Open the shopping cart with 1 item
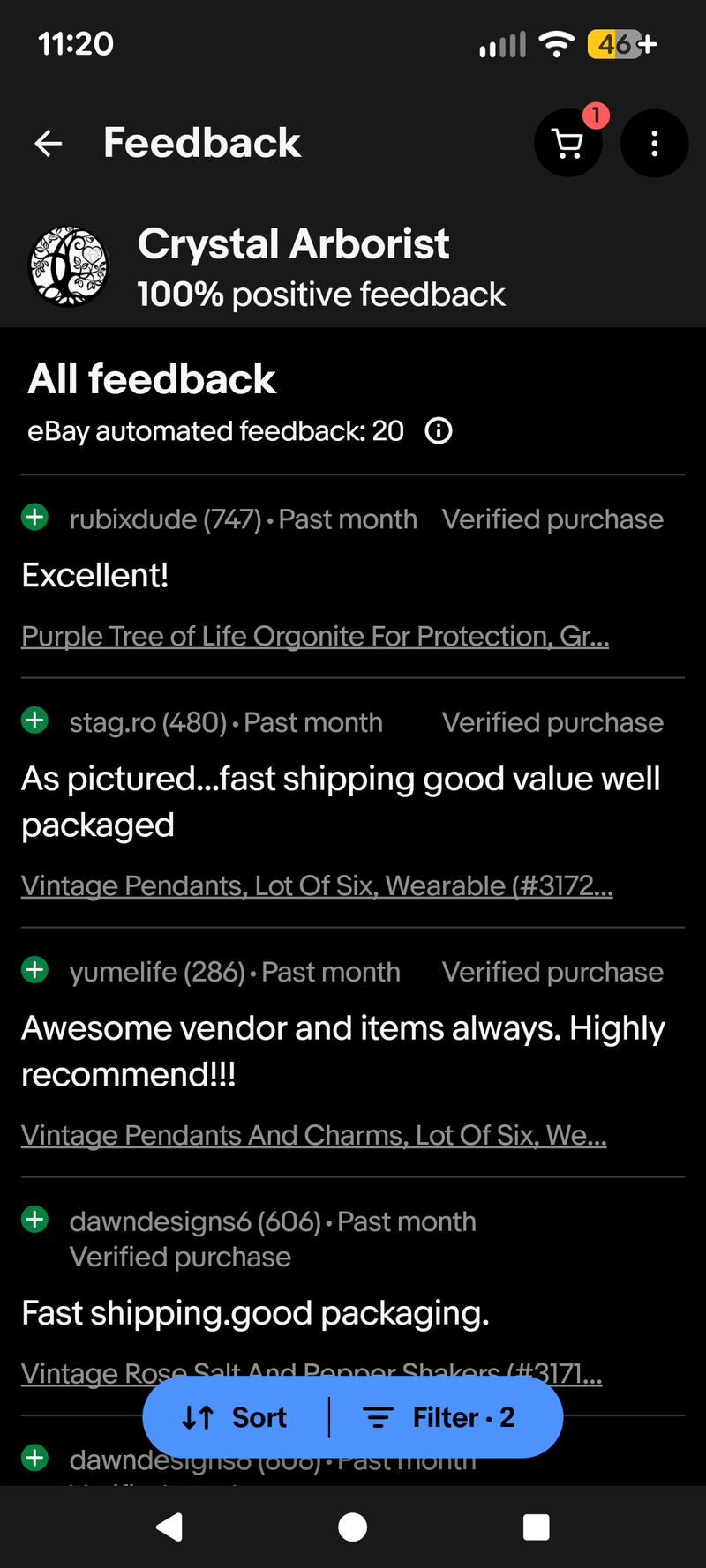 [x=568, y=143]
